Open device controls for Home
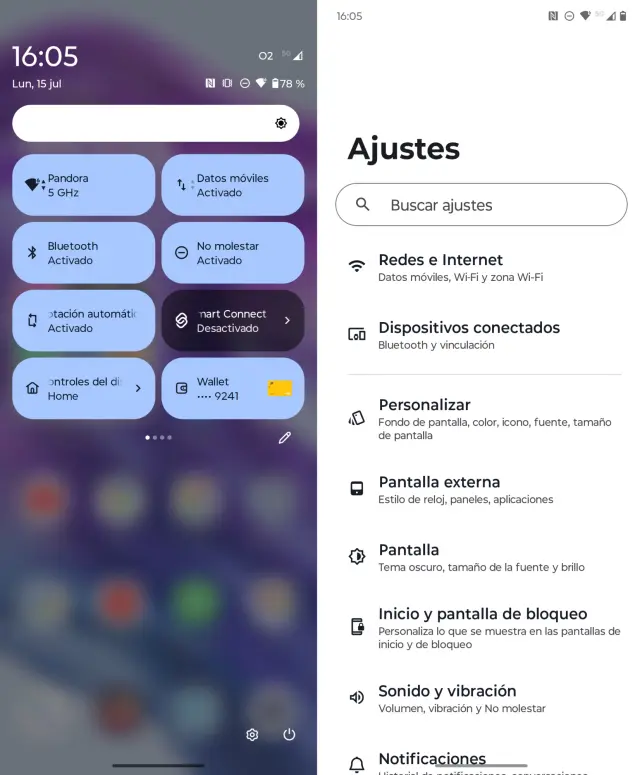640x775 pixels. point(83,388)
